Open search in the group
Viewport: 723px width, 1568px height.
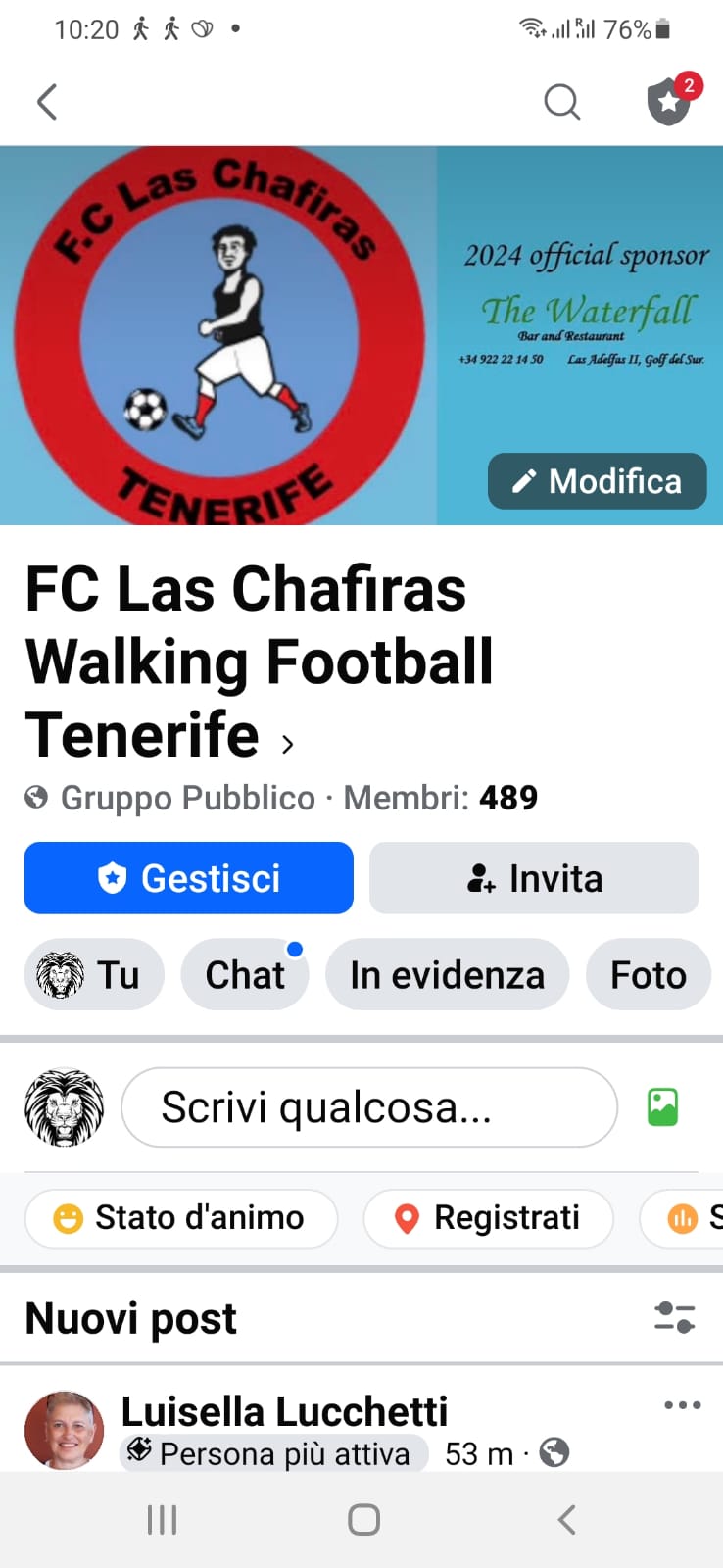click(x=561, y=102)
